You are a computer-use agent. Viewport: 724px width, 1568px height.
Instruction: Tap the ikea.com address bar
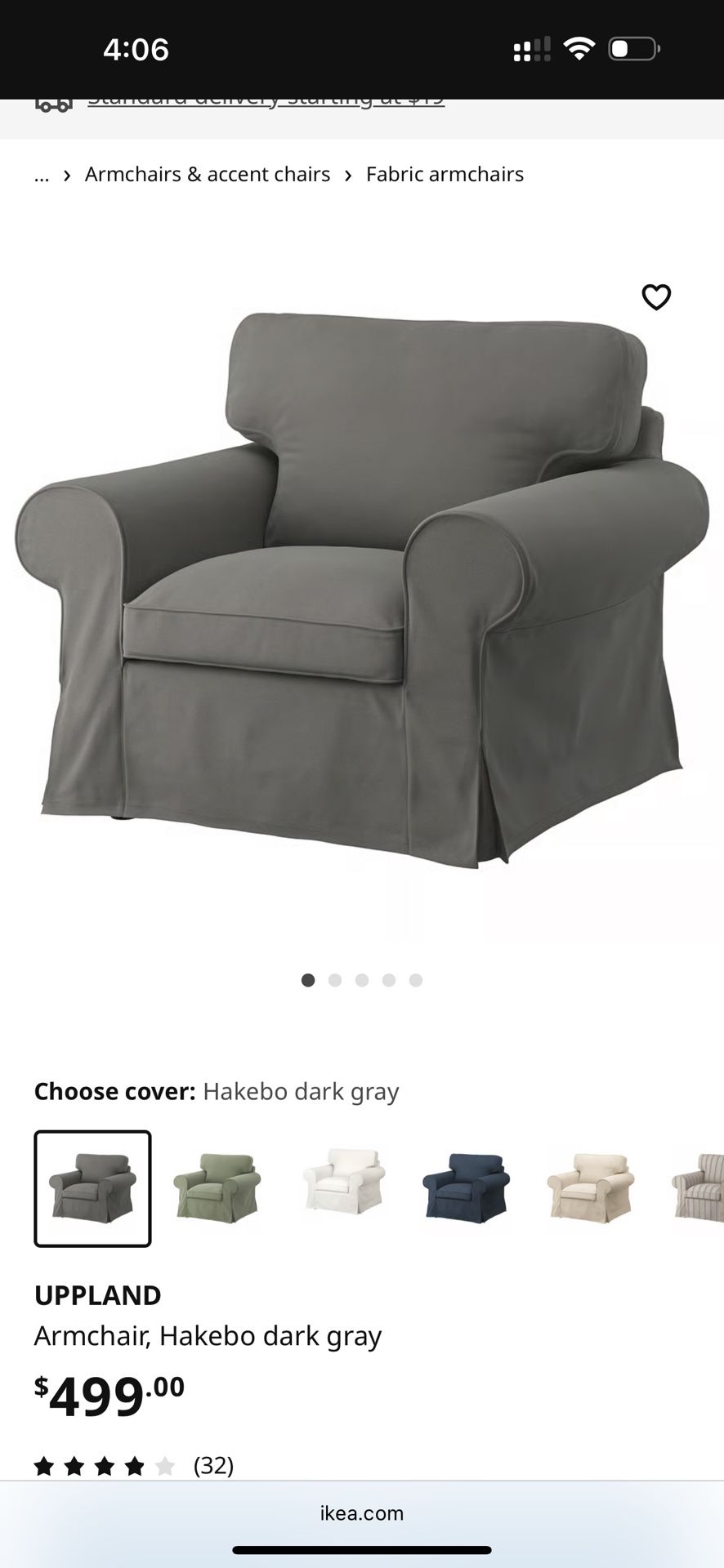pos(362,1512)
